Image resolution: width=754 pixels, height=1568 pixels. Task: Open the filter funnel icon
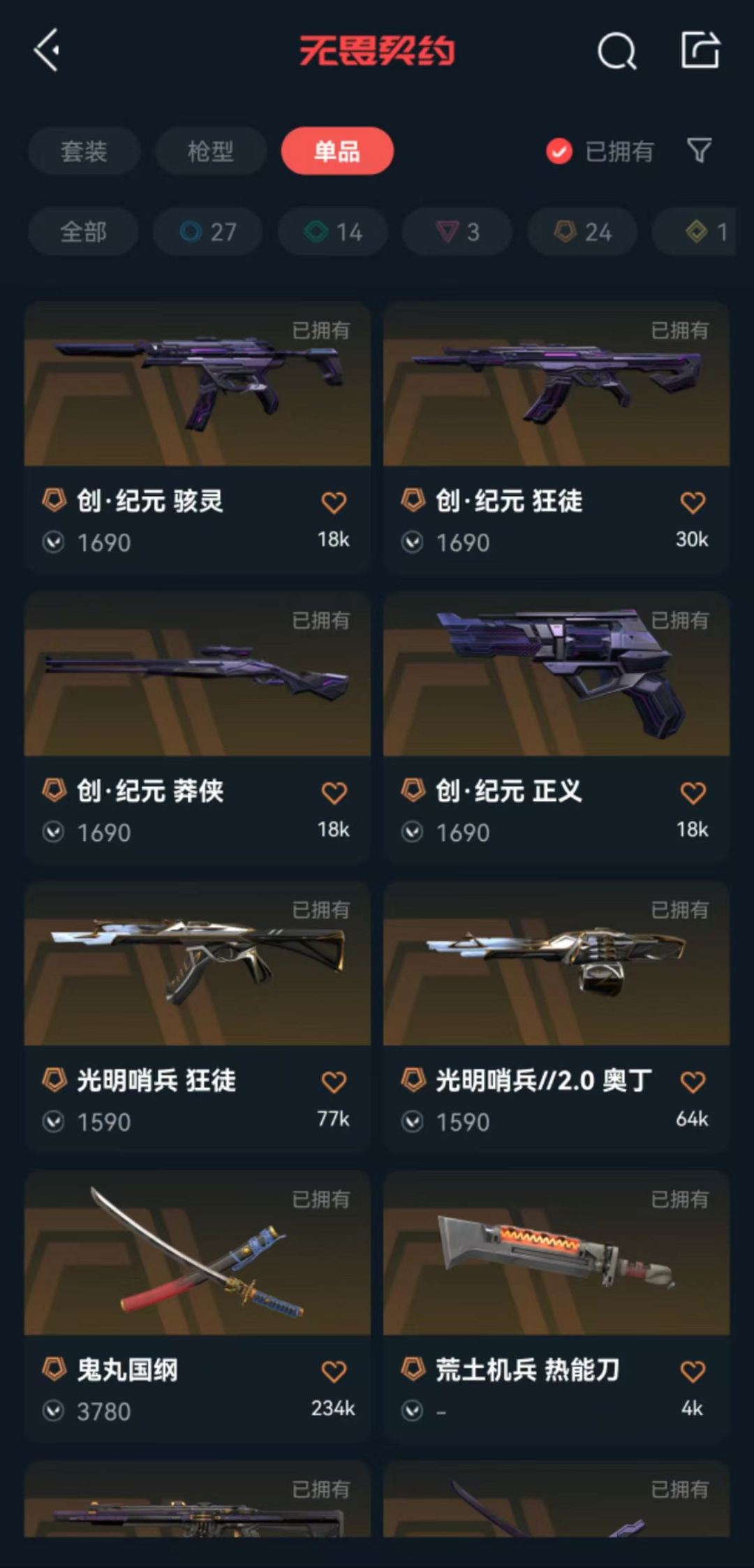coord(700,150)
